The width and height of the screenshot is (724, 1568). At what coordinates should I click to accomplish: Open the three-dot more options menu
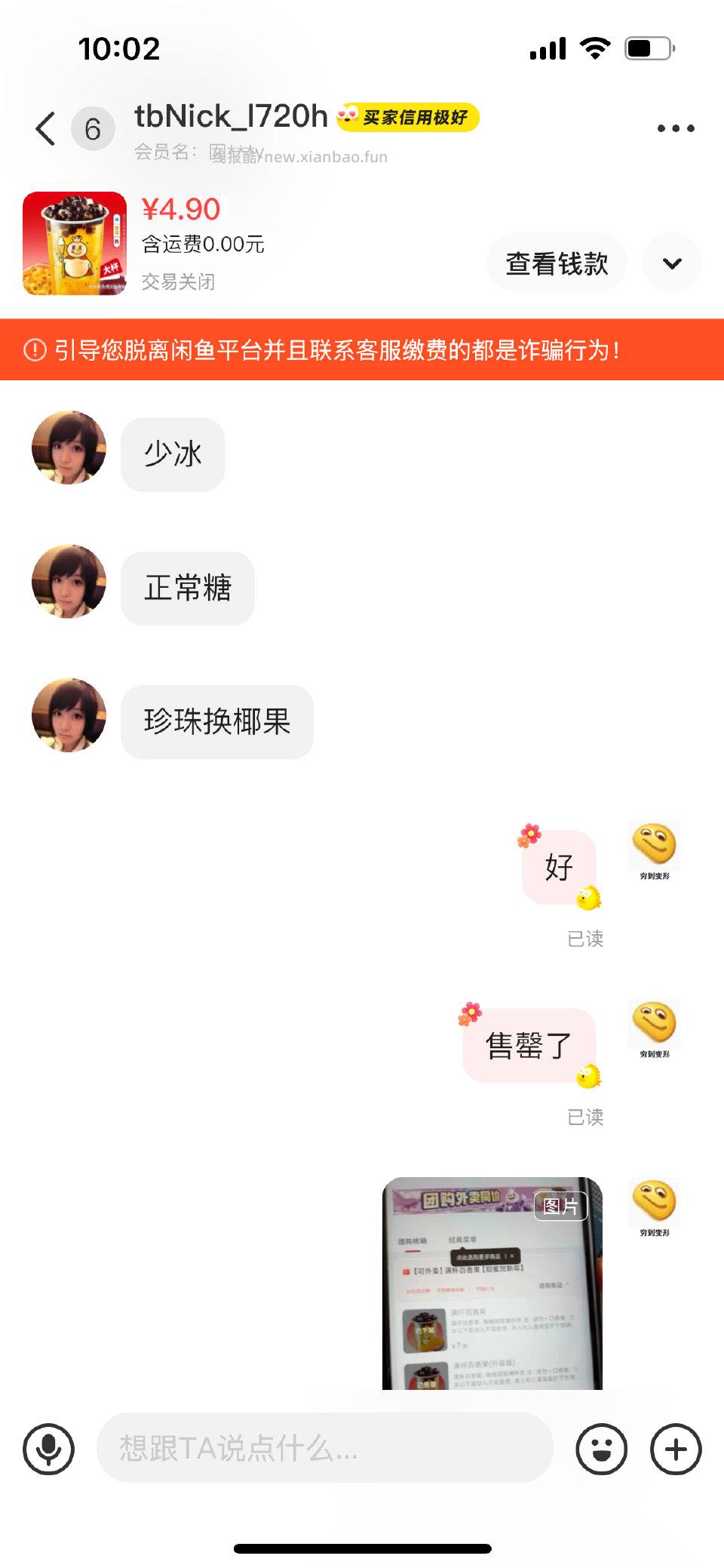pos(672,128)
